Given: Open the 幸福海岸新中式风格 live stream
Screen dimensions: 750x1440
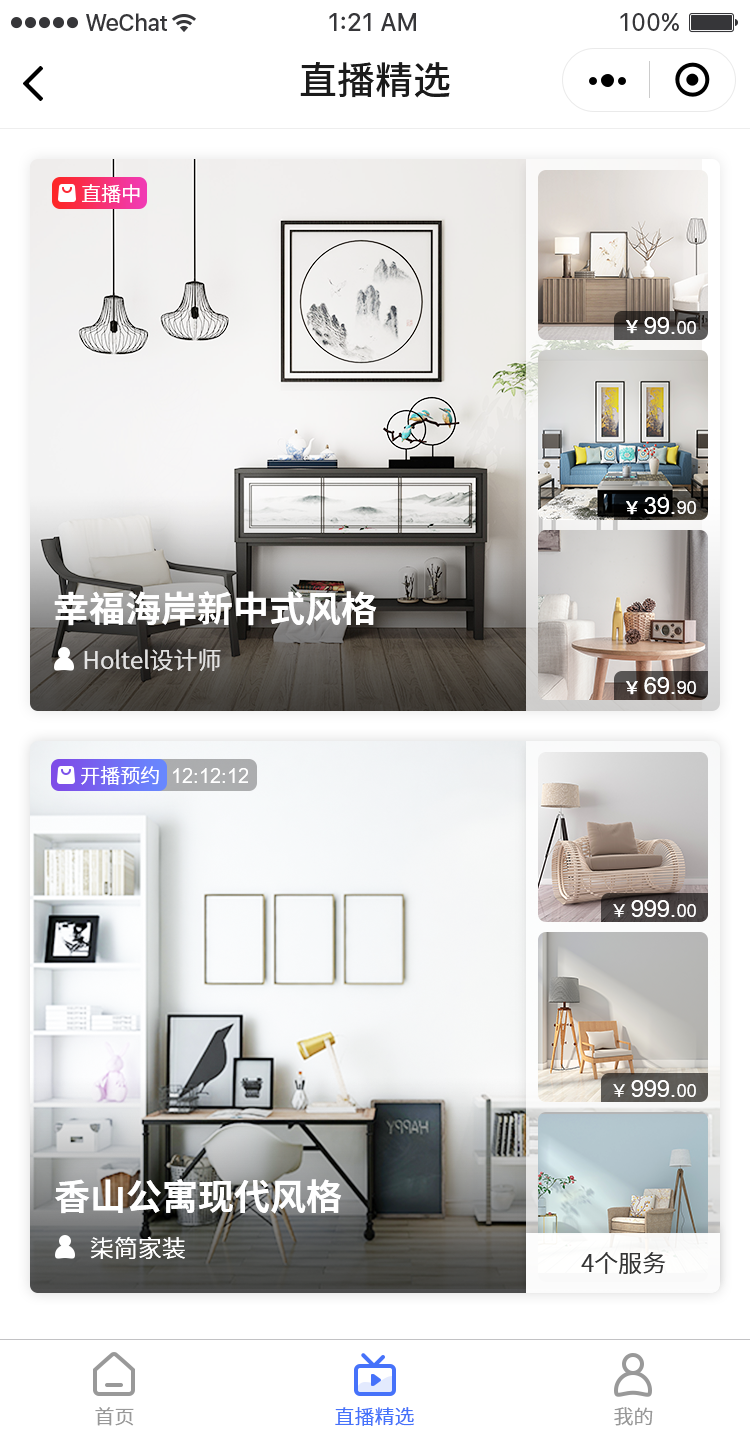Looking at the screenshot, I should 278,435.
